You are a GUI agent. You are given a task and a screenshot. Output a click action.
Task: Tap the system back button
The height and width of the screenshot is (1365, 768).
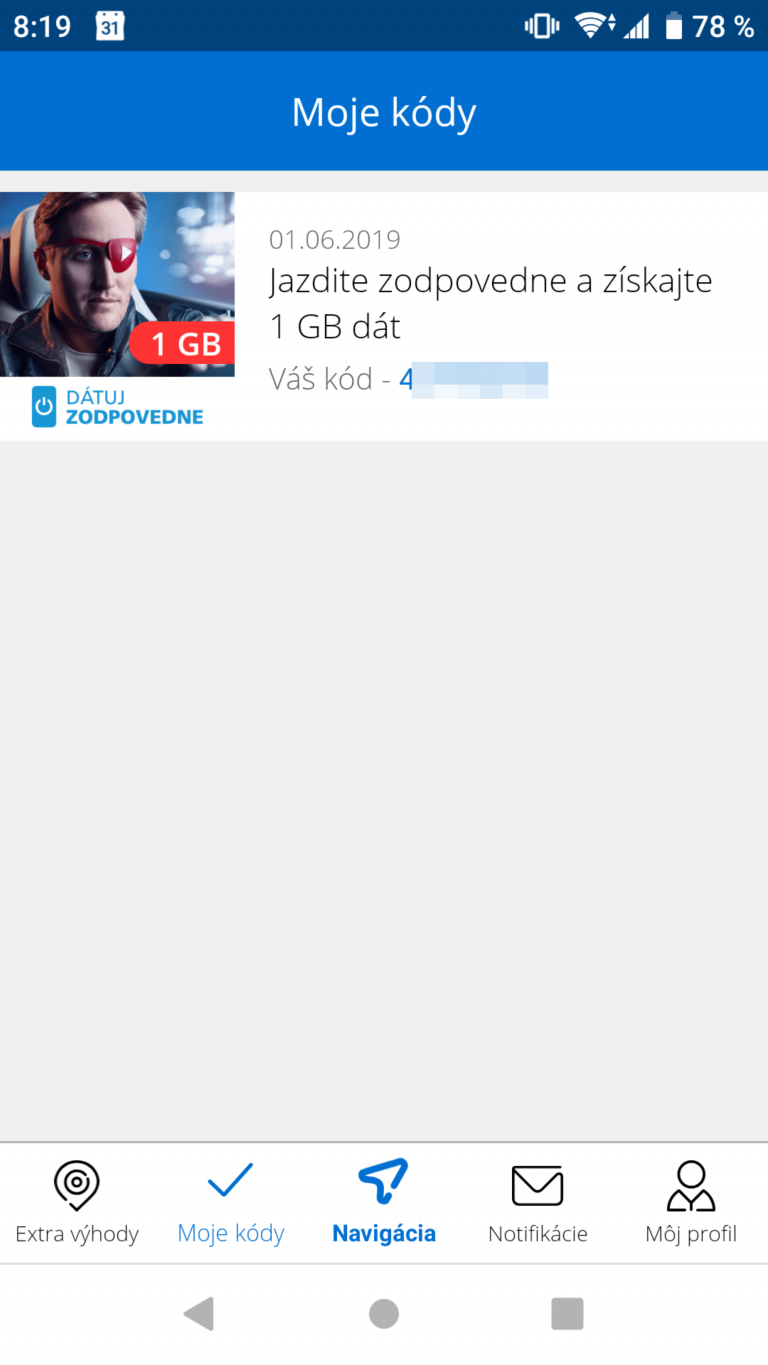(x=199, y=1314)
